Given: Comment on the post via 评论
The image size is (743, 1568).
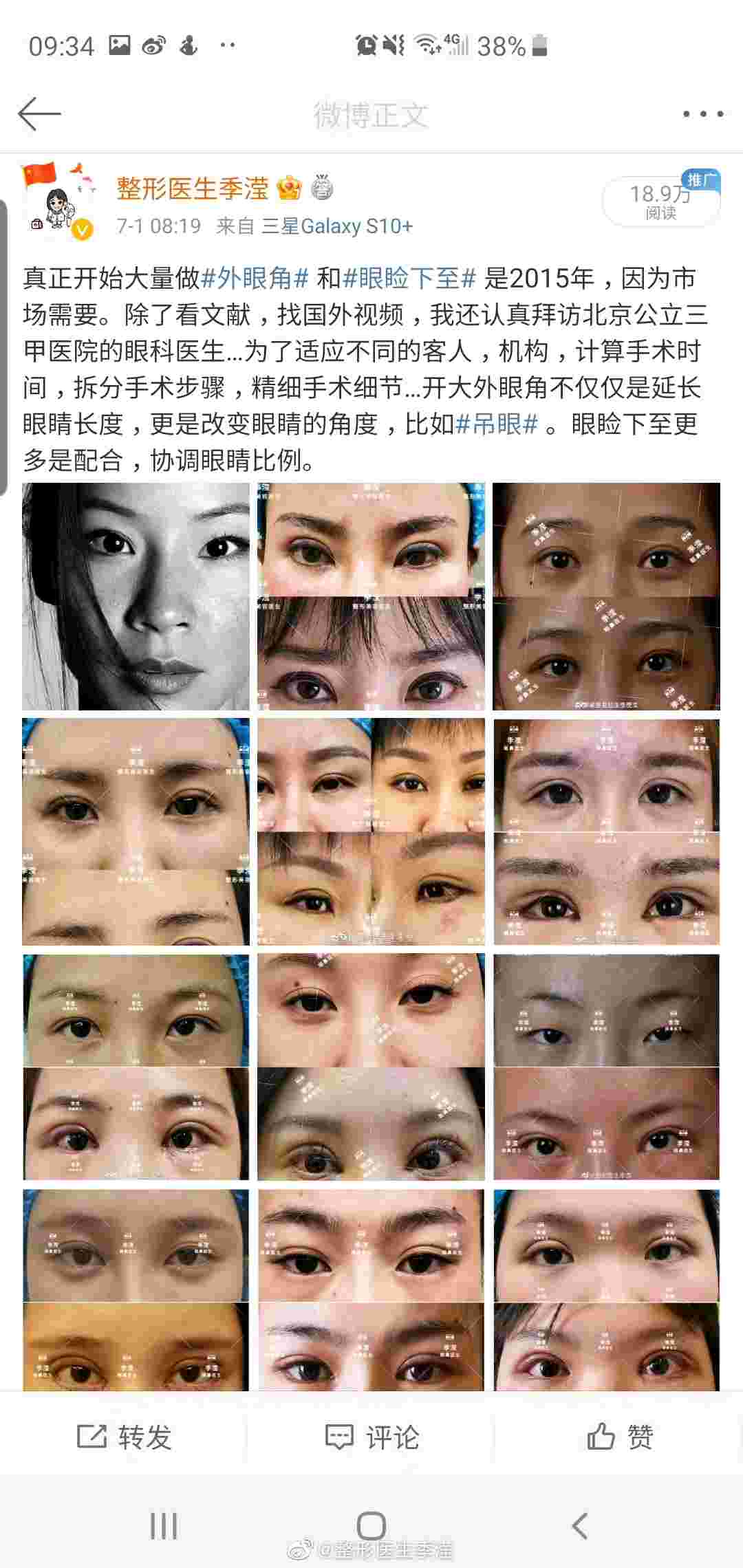Looking at the screenshot, I should point(371,1437).
